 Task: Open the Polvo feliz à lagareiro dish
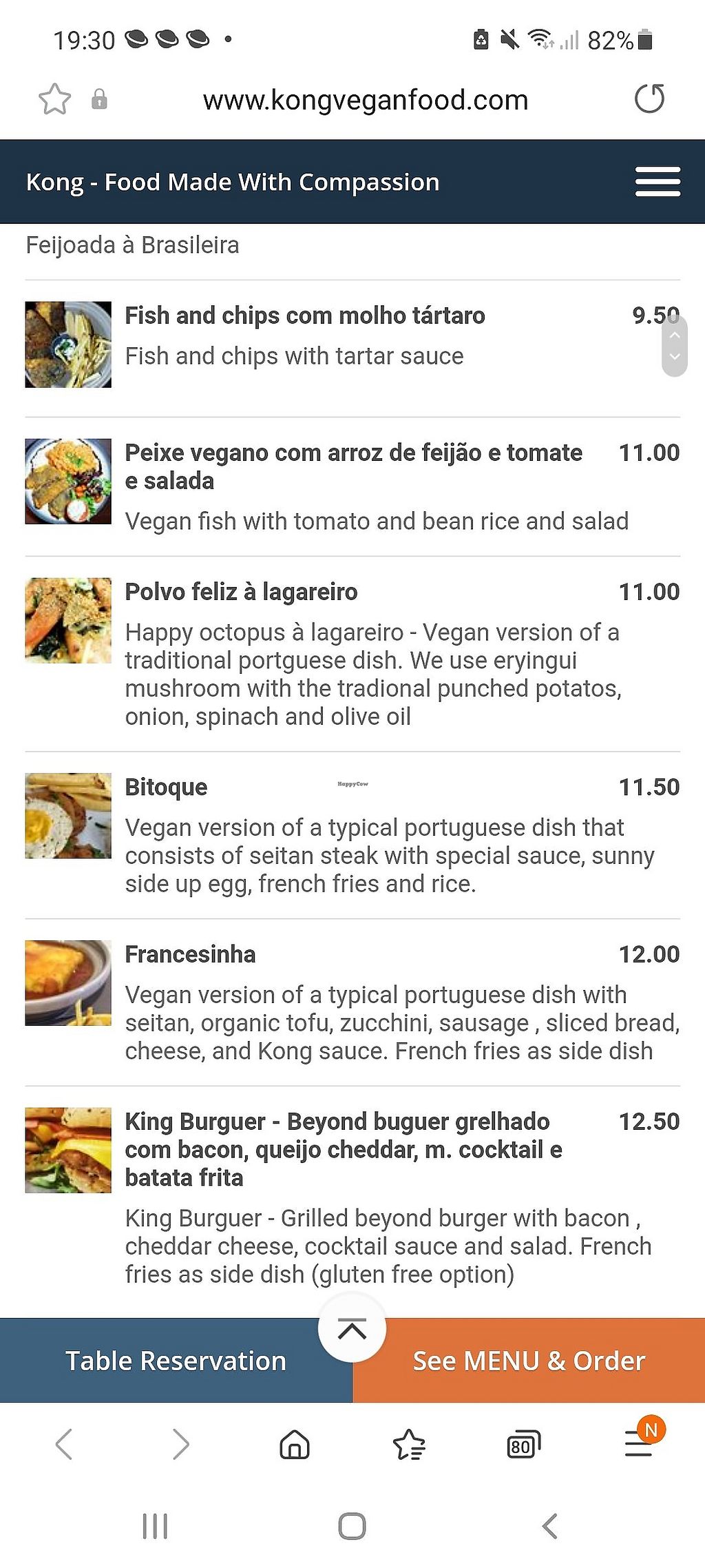pyautogui.click(x=241, y=592)
